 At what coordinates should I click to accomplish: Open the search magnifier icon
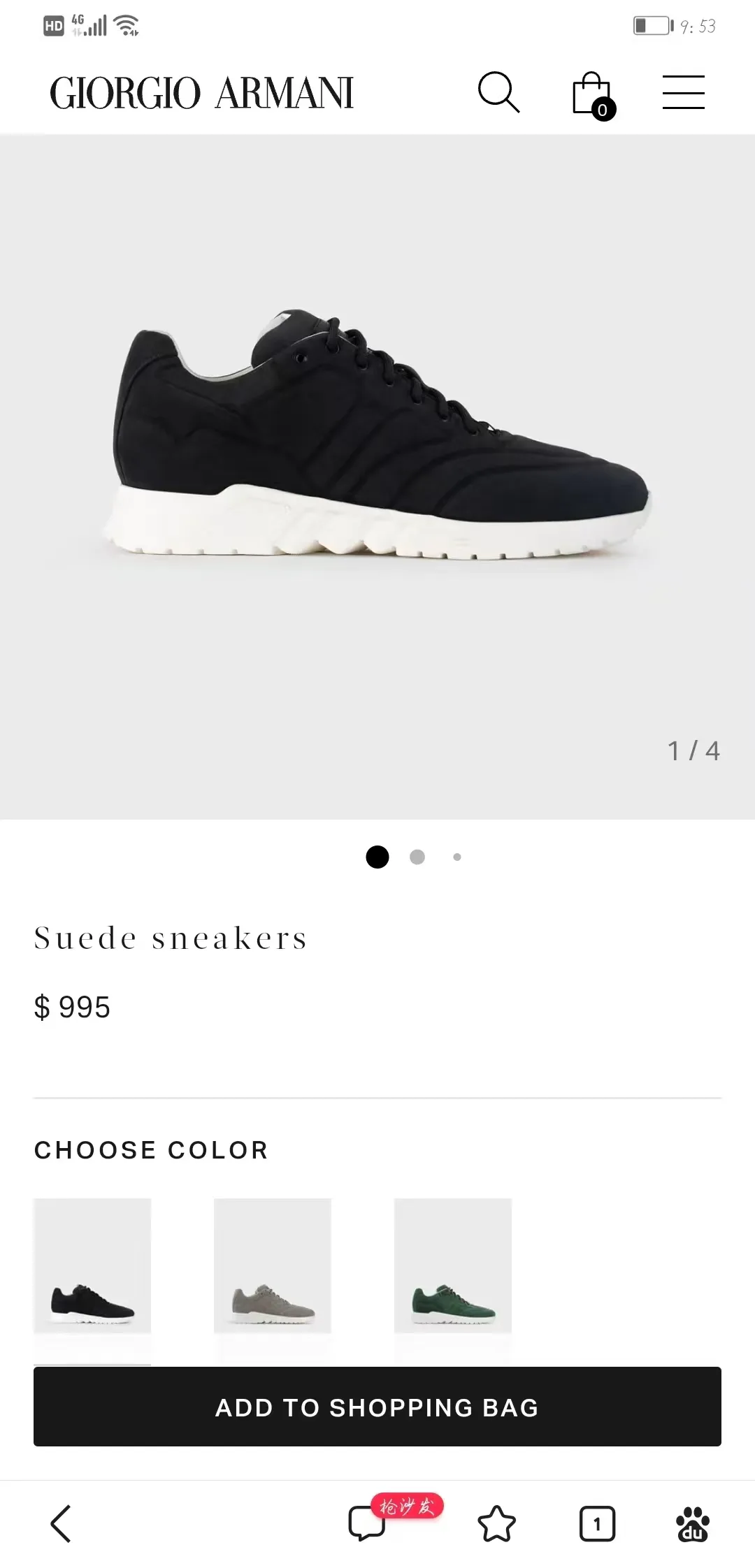click(499, 92)
